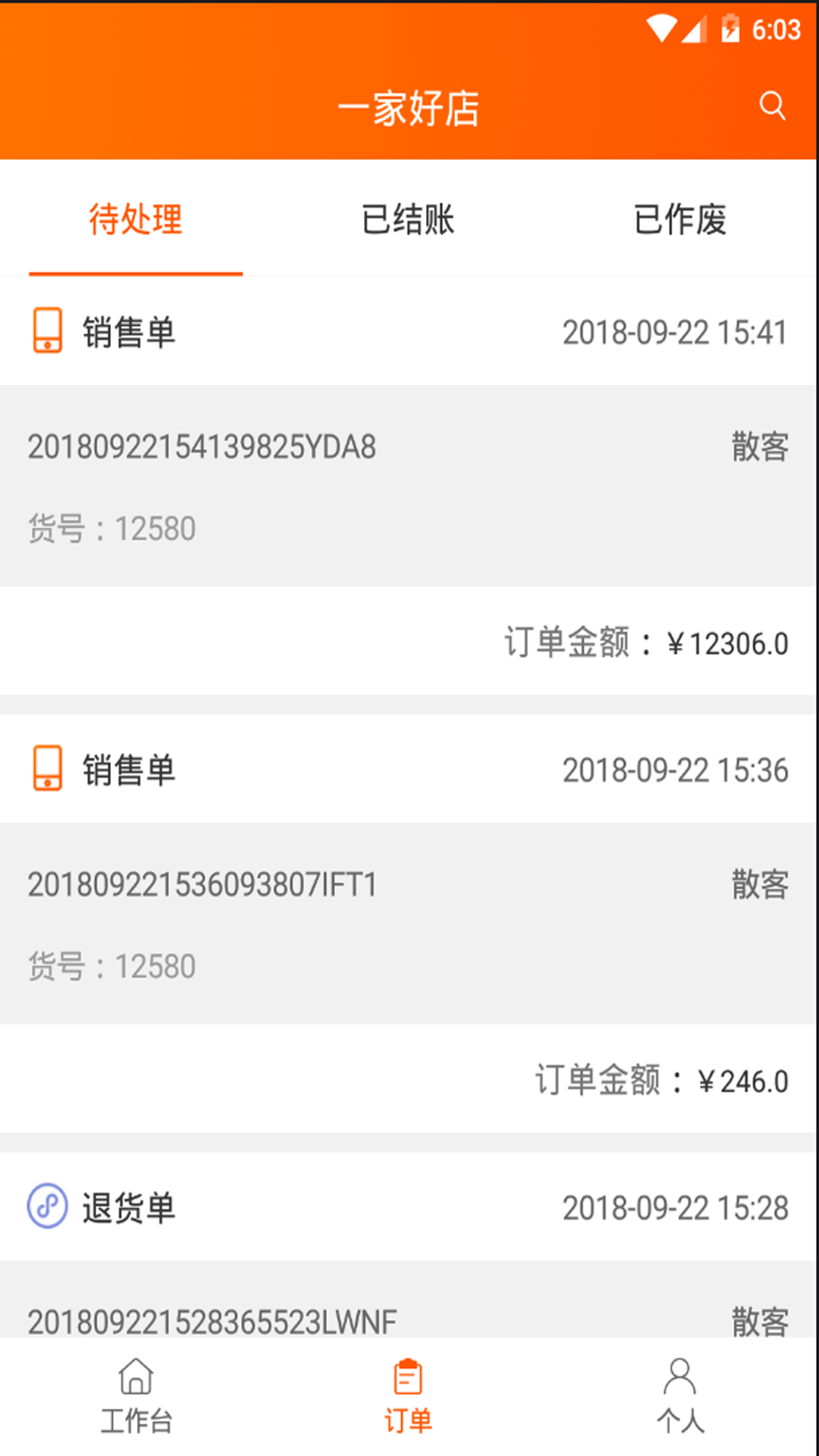Click the Wi-Fi icon in the status bar
Viewport: 819px width, 1456px height.
pyautogui.click(x=663, y=28)
